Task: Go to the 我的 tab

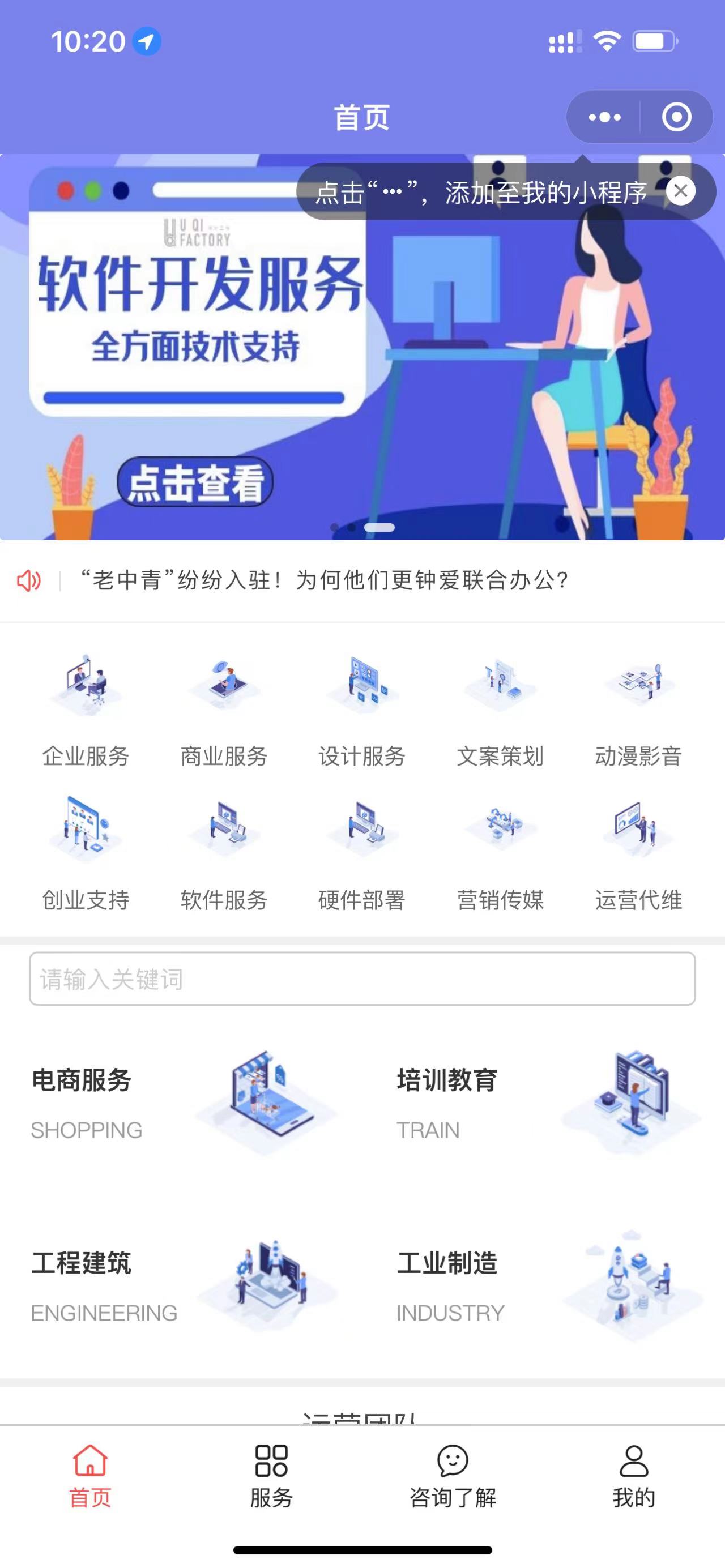Action: tap(634, 1476)
